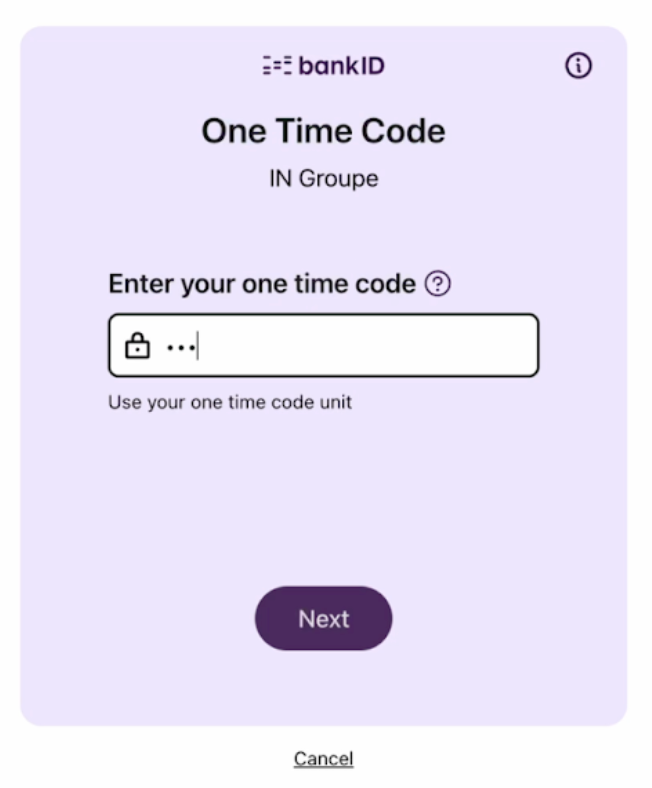The width and height of the screenshot is (652, 788).
Task: Tap the help icon beside one time code
Action: (x=438, y=284)
